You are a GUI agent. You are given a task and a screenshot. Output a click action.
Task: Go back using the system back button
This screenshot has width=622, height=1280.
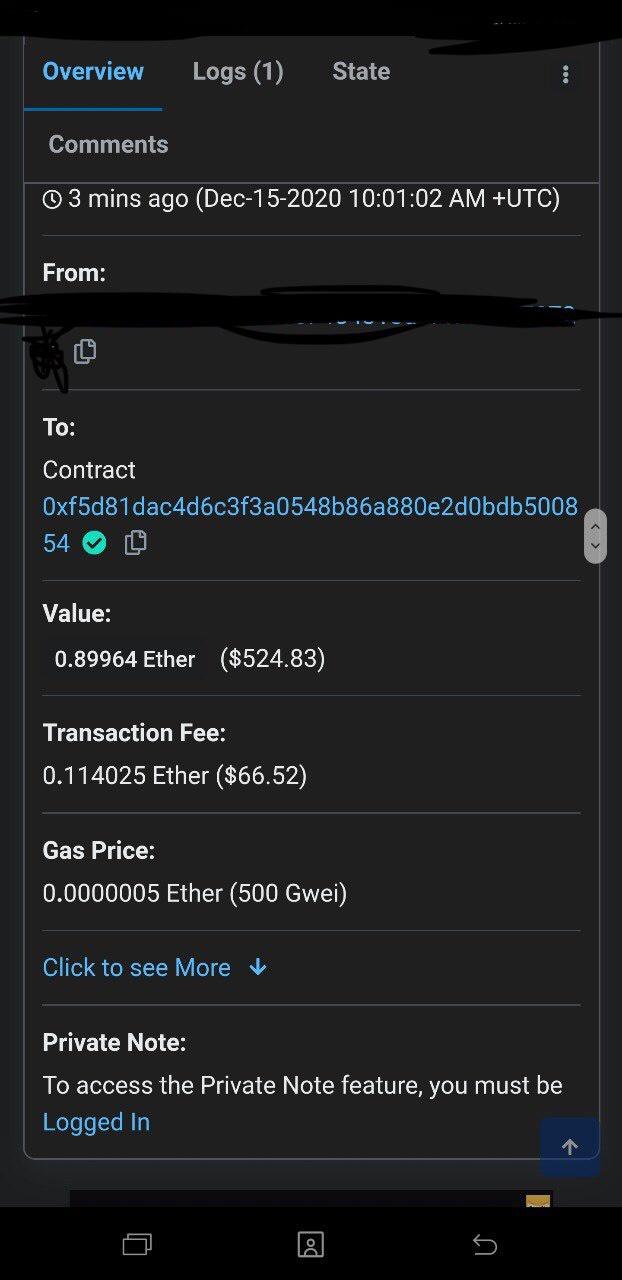(x=485, y=1244)
